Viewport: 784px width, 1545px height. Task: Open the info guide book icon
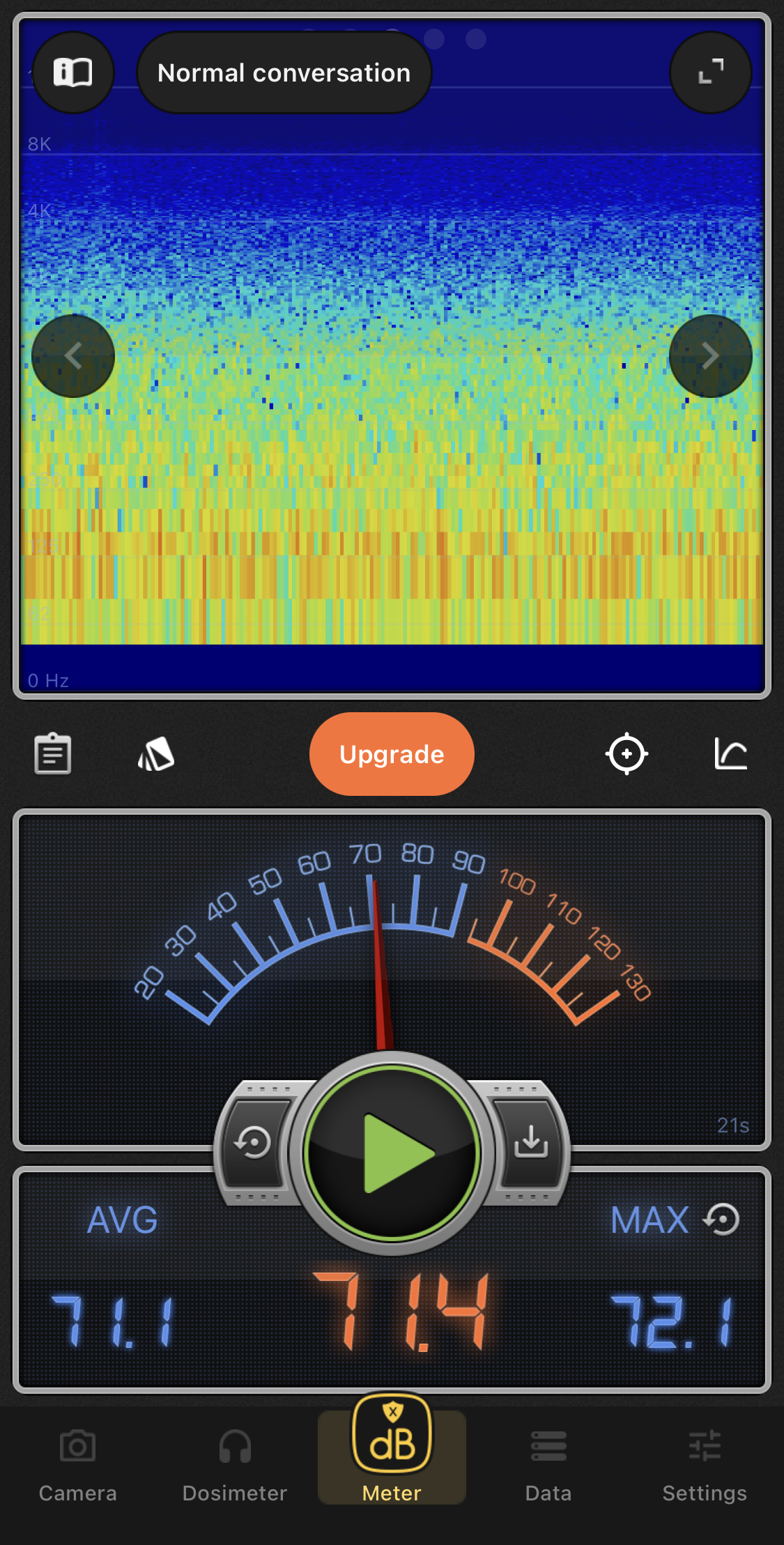click(x=73, y=72)
